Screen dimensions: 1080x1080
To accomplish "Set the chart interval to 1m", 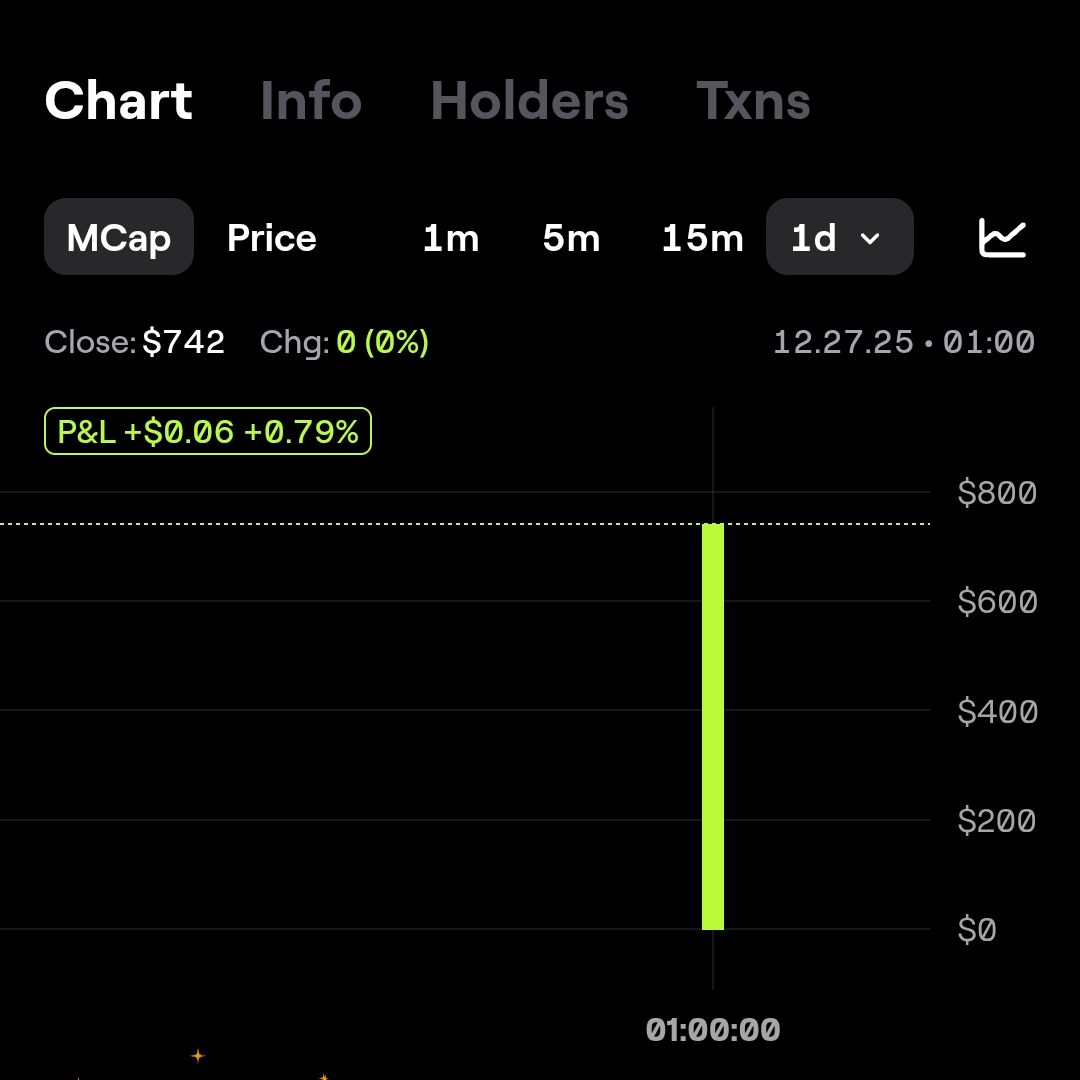I will [x=450, y=237].
